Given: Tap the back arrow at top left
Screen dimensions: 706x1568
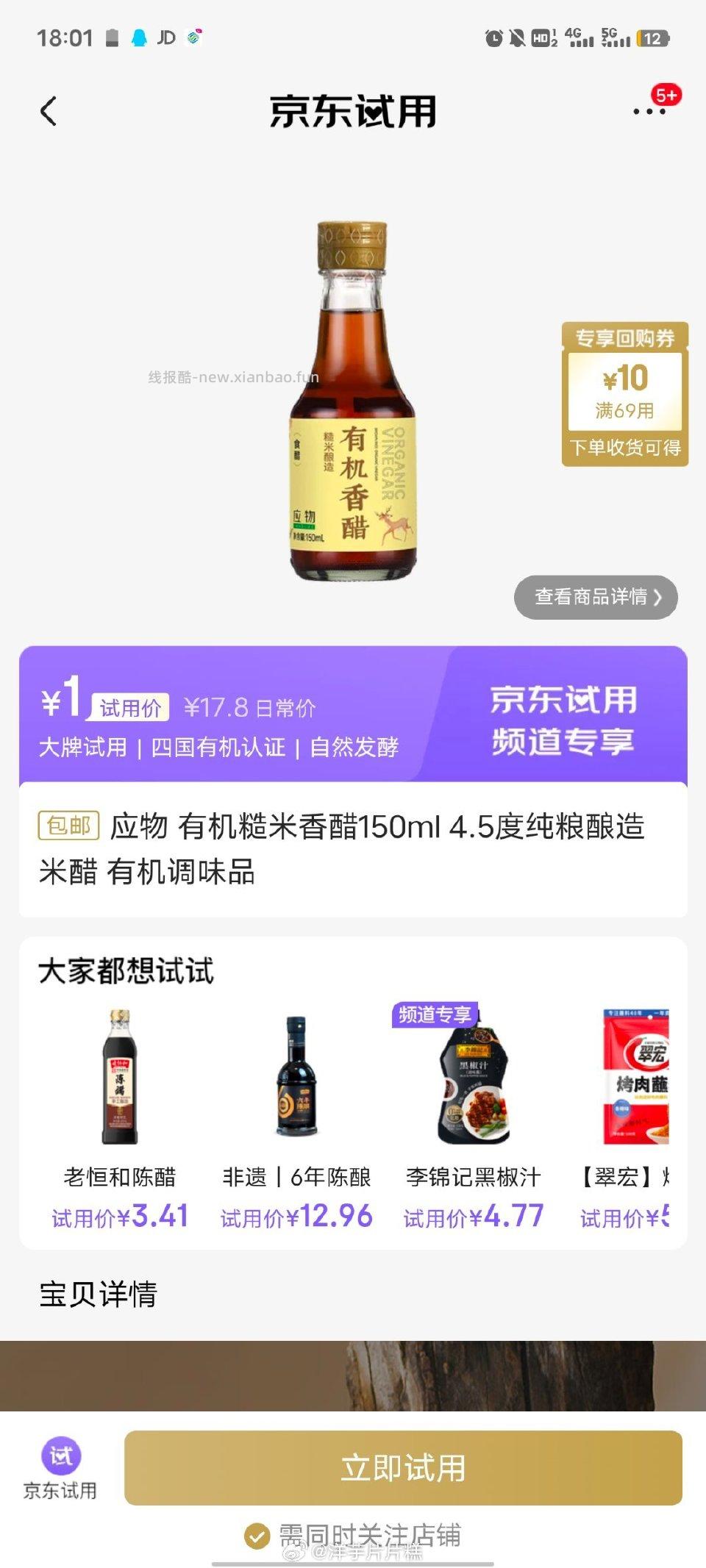Looking at the screenshot, I should point(48,110).
